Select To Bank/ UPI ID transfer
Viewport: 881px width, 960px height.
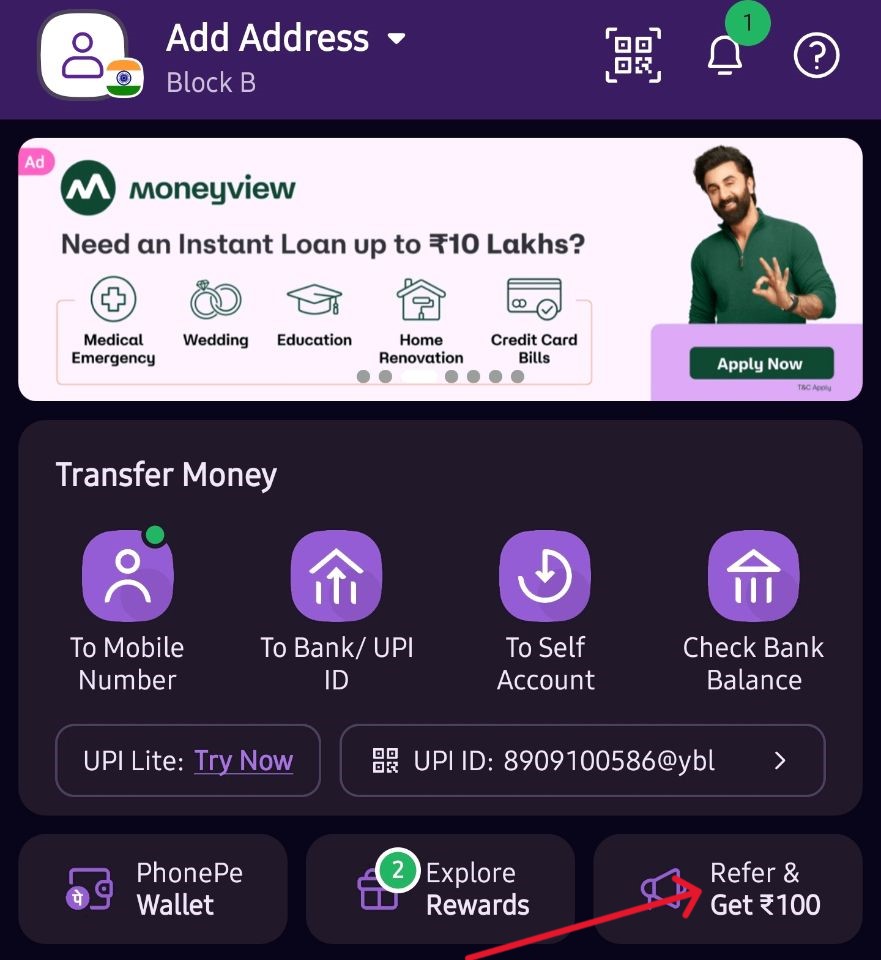[x=336, y=576]
